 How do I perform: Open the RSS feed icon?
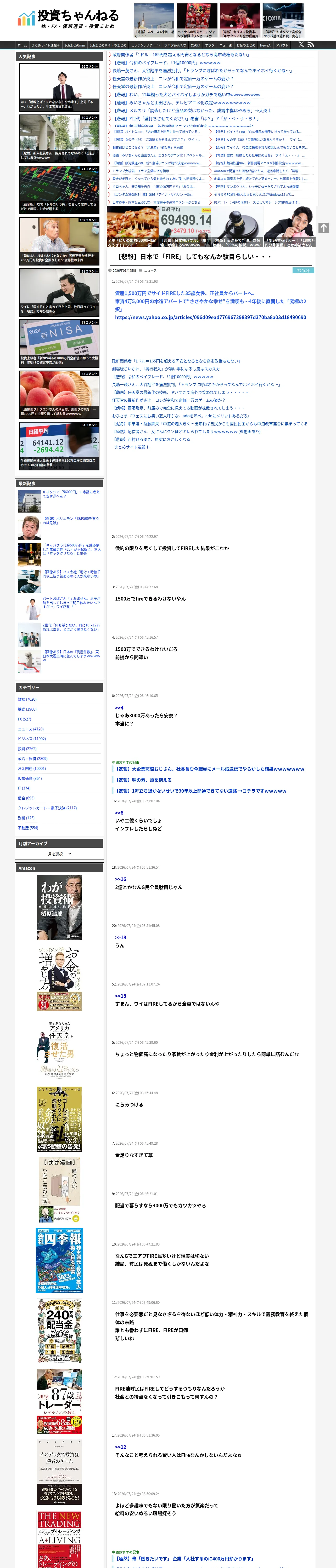tap(310, 44)
